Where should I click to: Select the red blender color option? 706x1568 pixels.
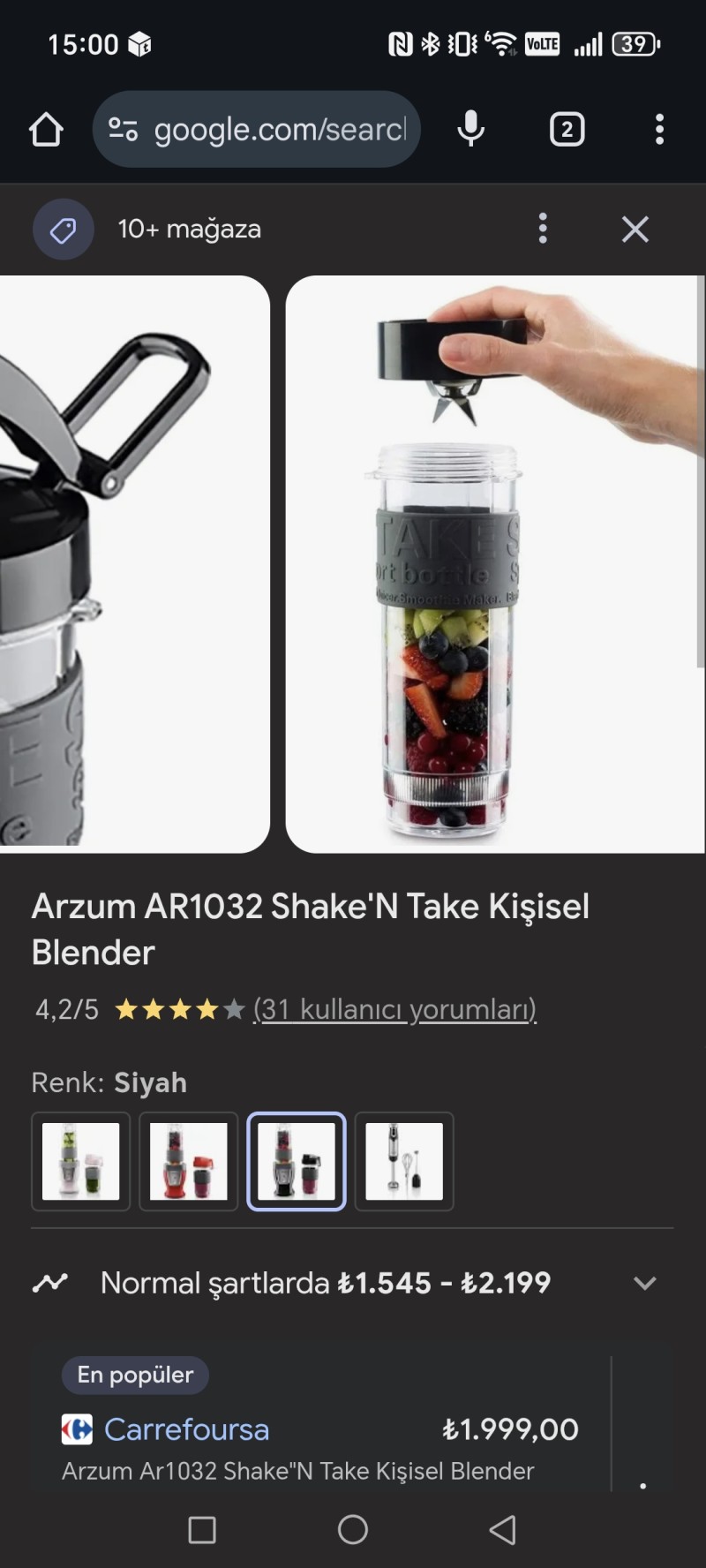point(188,1161)
